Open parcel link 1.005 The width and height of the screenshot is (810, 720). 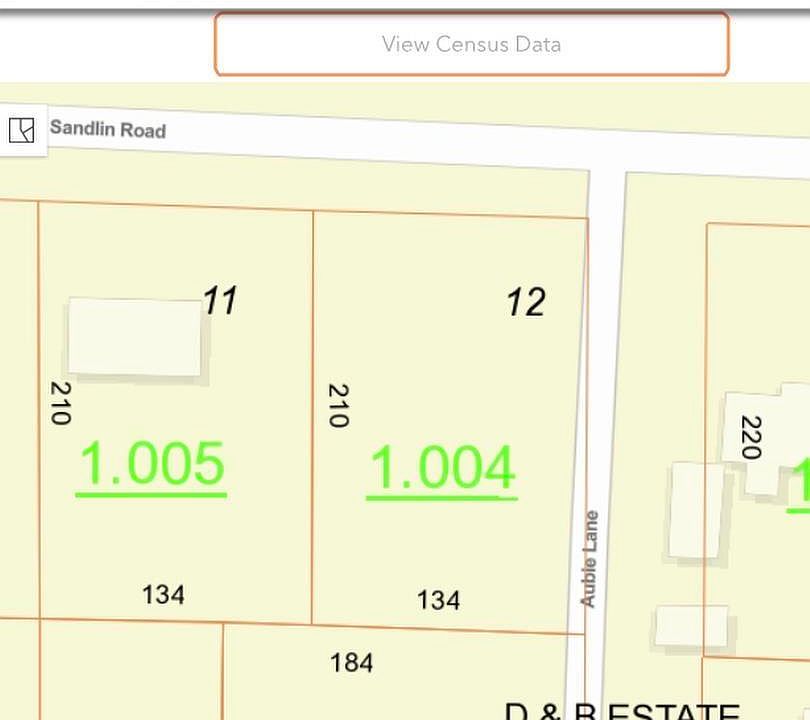click(x=152, y=465)
